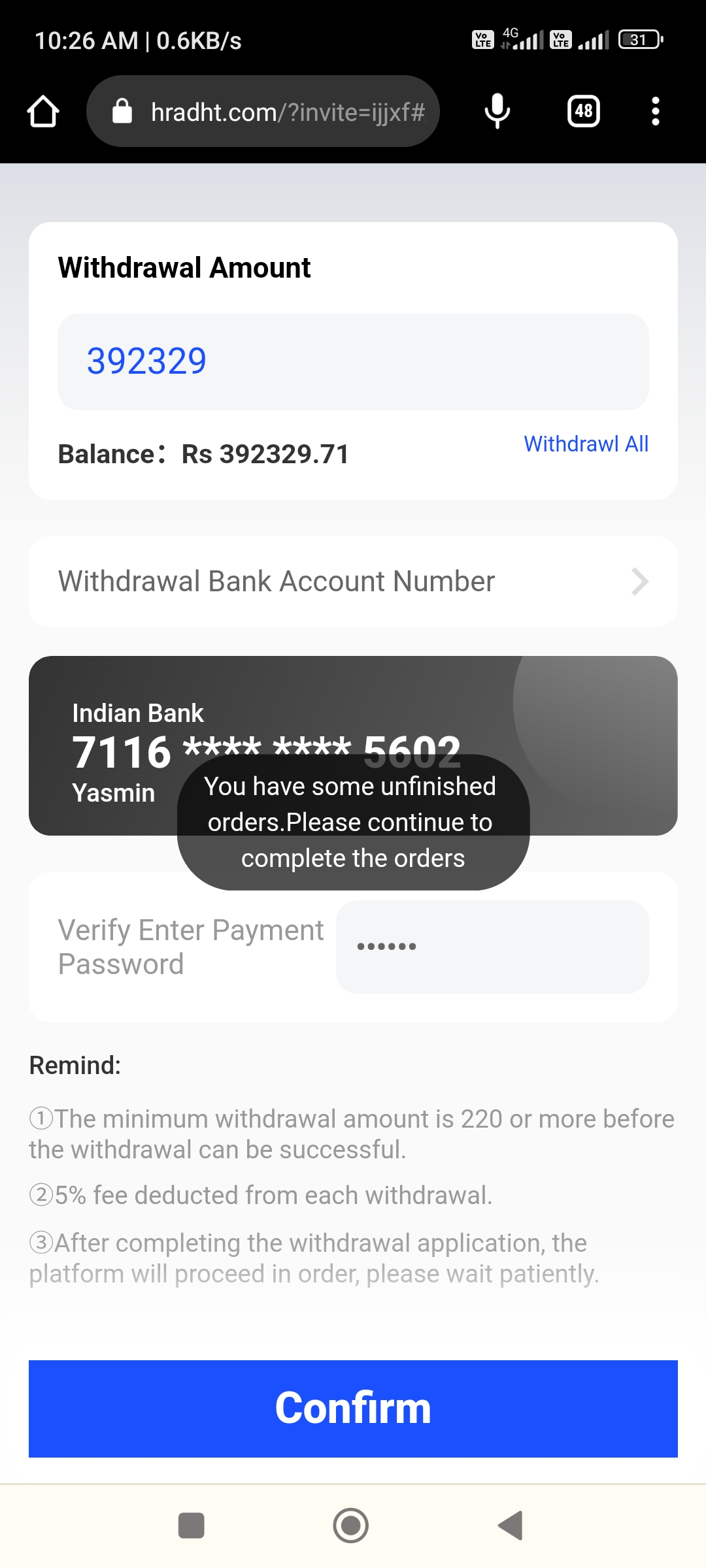Go back using system navigation
The width and height of the screenshot is (706, 1568).
tap(511, 1526)
